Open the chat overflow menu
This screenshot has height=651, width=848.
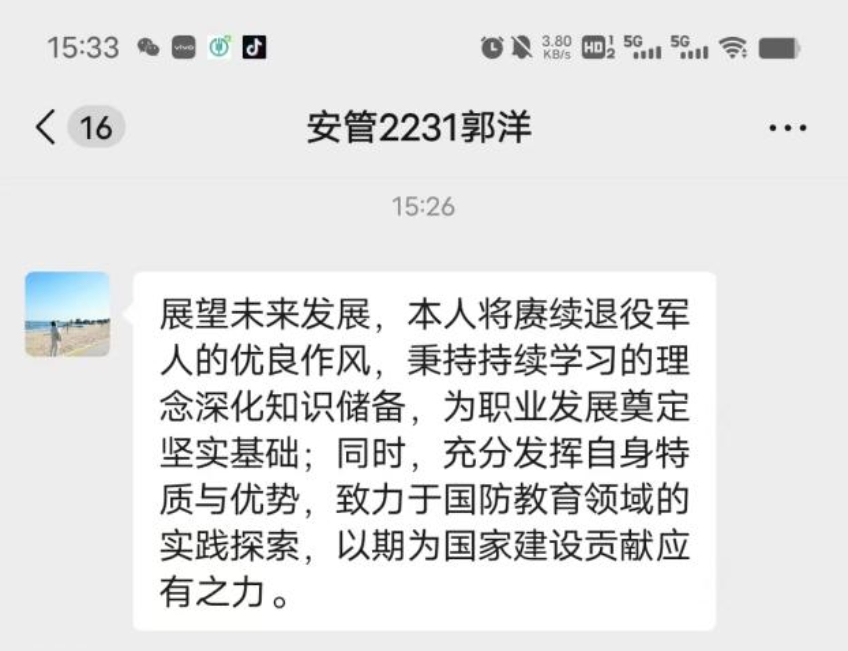point(786,129)
